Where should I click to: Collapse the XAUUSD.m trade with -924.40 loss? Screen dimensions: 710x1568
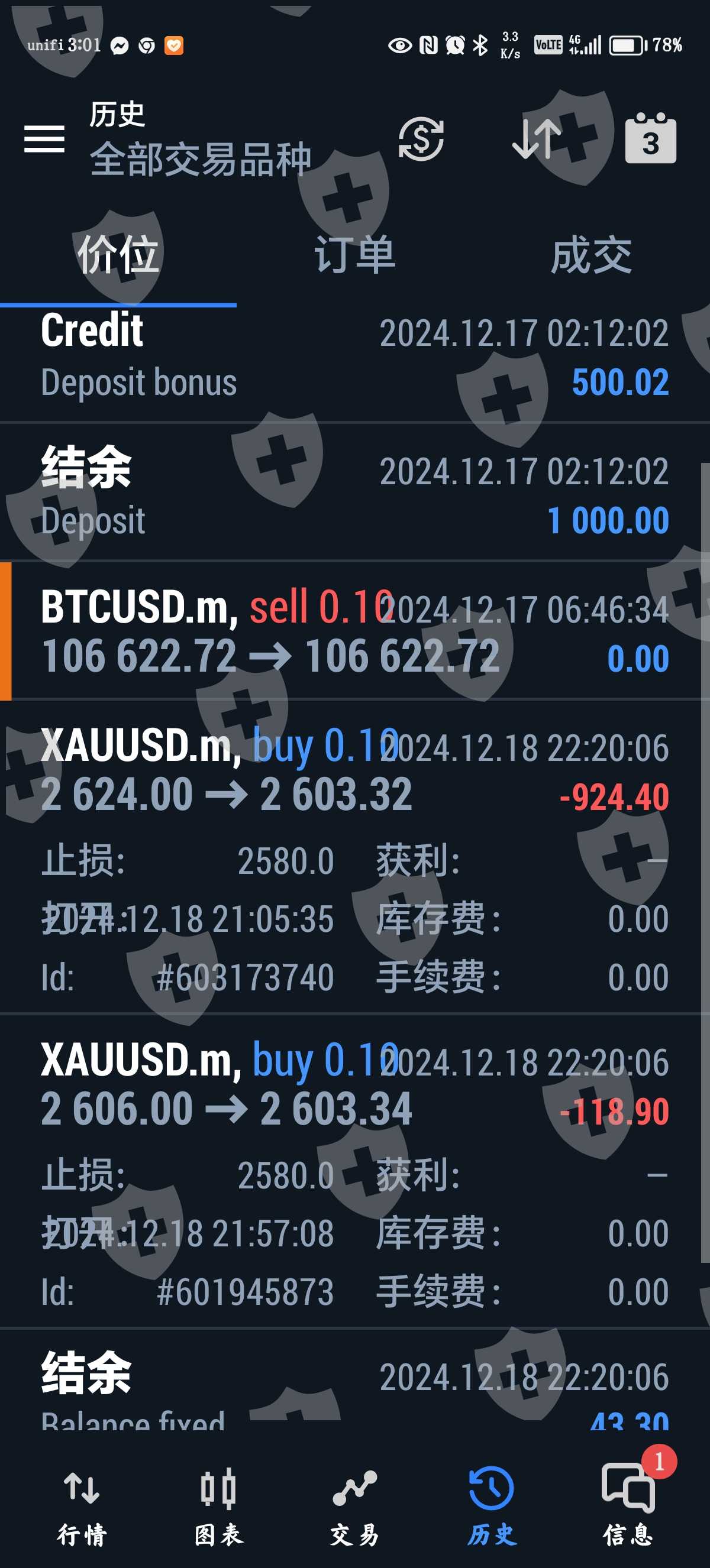(x=355, y=857)
